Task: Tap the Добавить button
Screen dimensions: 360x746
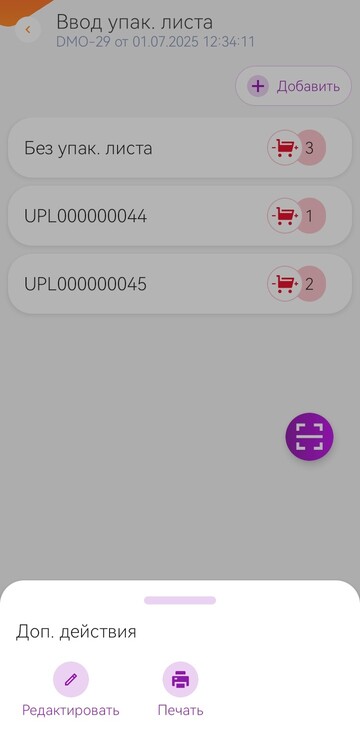Action: click(293, 86)
